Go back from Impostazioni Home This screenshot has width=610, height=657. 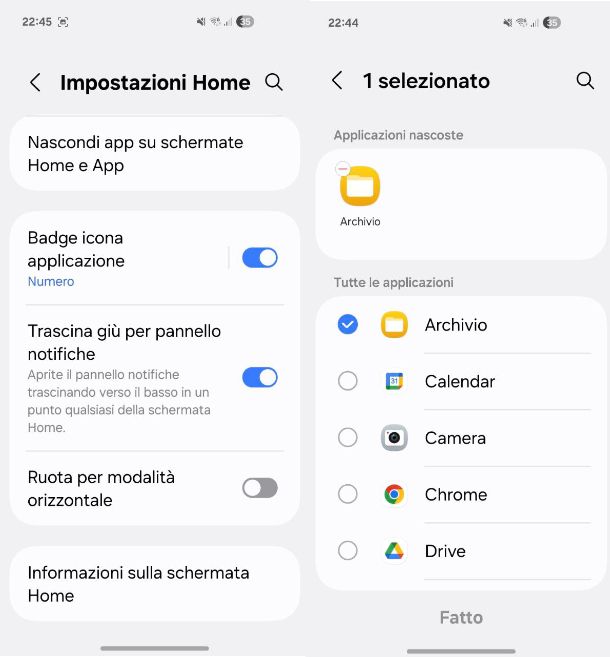coord(36,83)
